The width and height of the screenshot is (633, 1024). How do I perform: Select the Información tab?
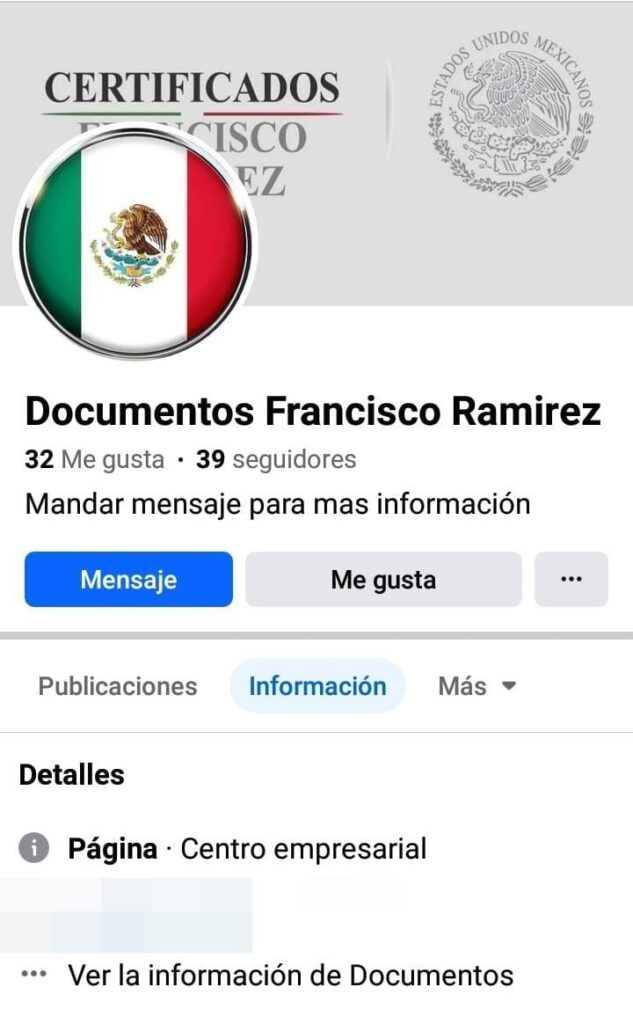tap(317, 686)
